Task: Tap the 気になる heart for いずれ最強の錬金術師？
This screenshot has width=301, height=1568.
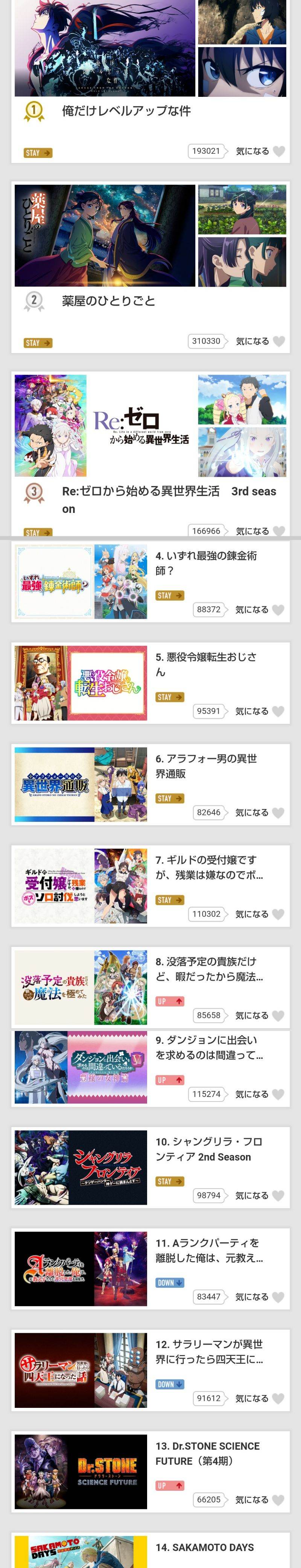Action: coord(278,609)
